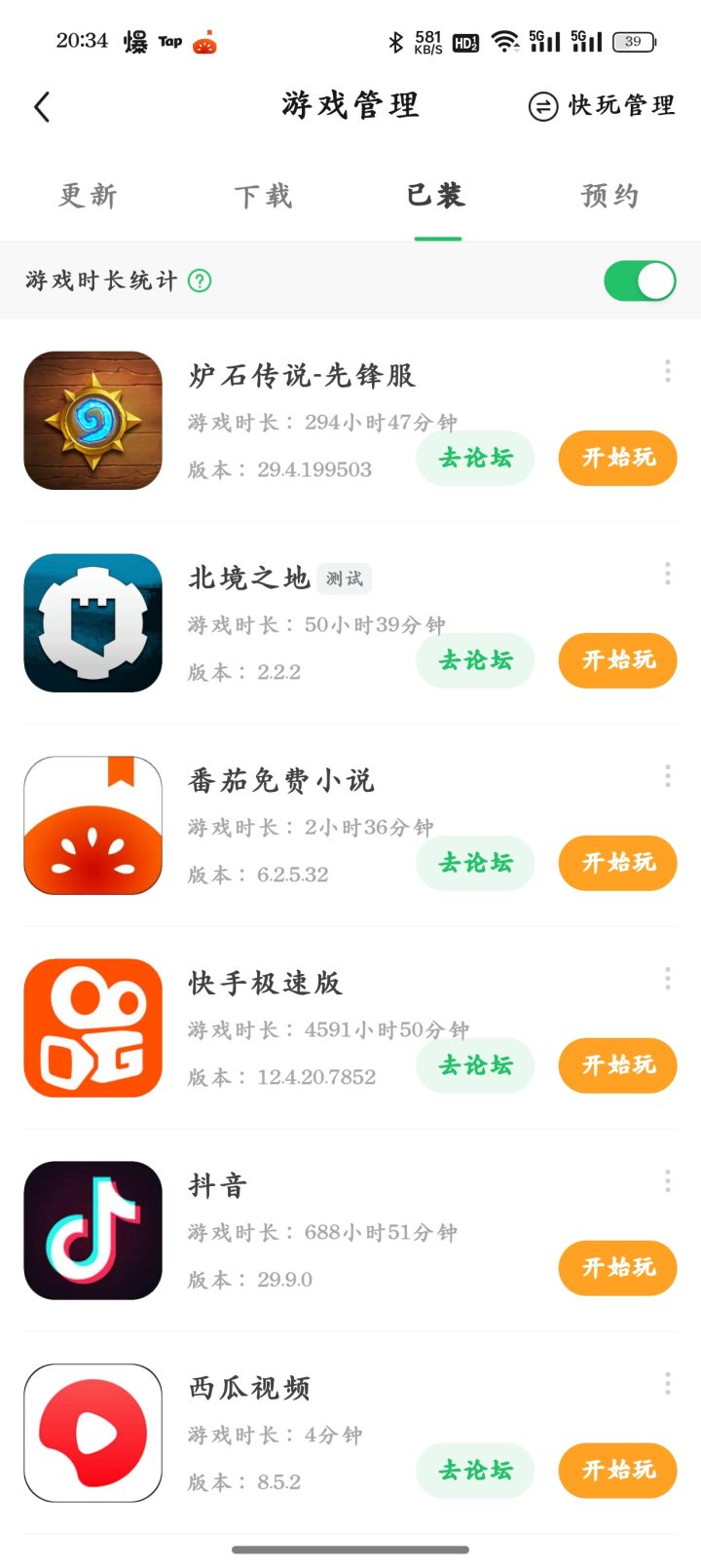
Task: Open more options for 炉石传说-先锋服
Action: 667,370
